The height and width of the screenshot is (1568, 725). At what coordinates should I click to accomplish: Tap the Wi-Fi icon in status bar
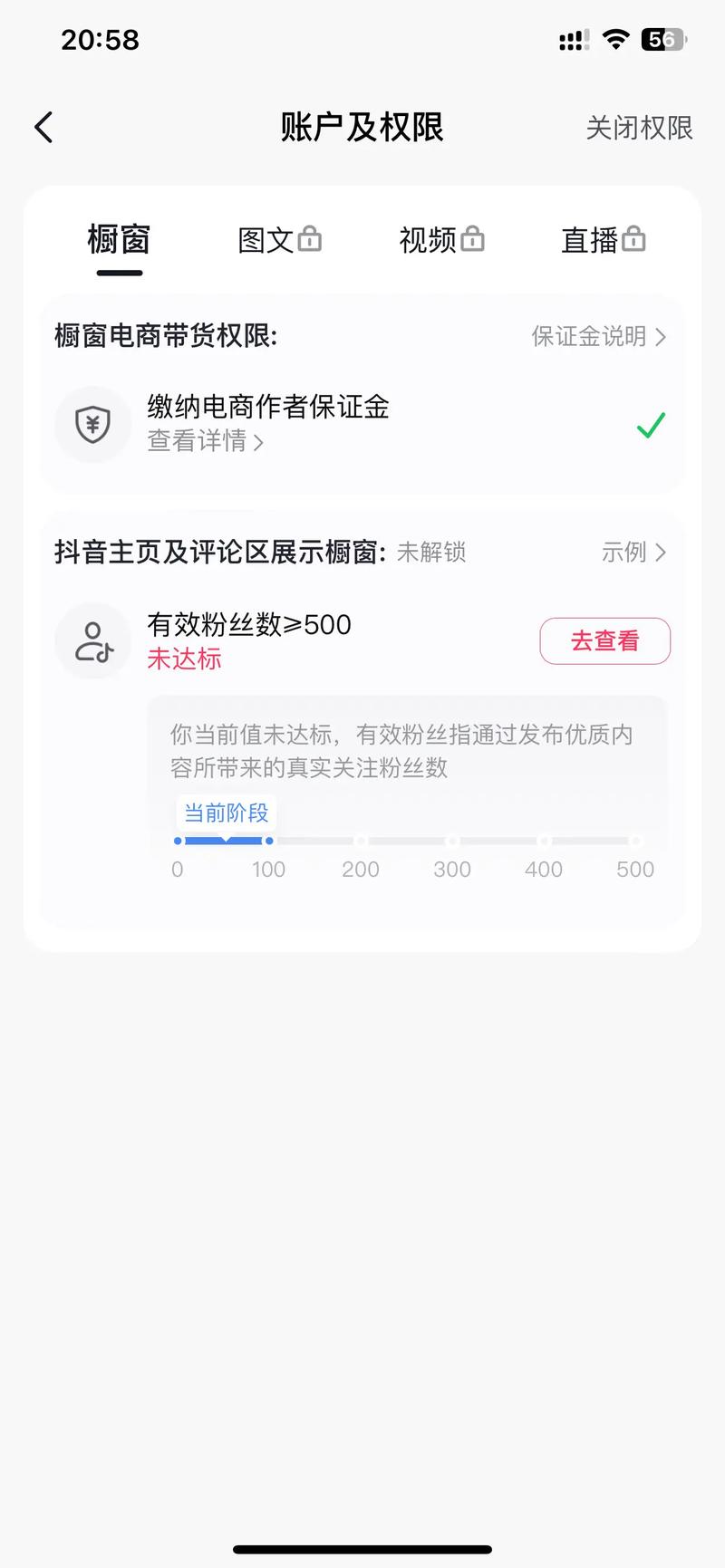[615, 39]
